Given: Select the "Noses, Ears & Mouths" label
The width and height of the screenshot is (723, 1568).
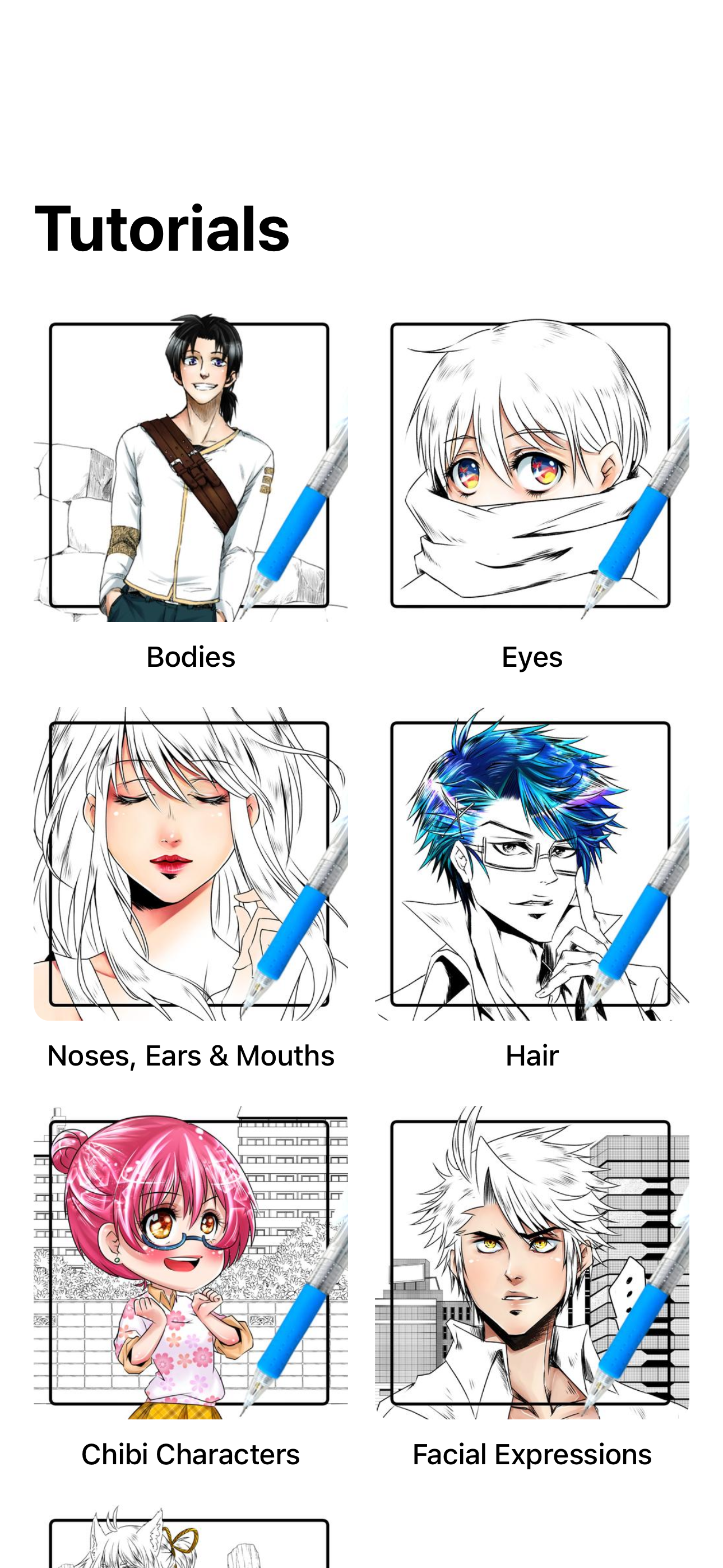Looking at the screenshot, I should coord(191,1056).
